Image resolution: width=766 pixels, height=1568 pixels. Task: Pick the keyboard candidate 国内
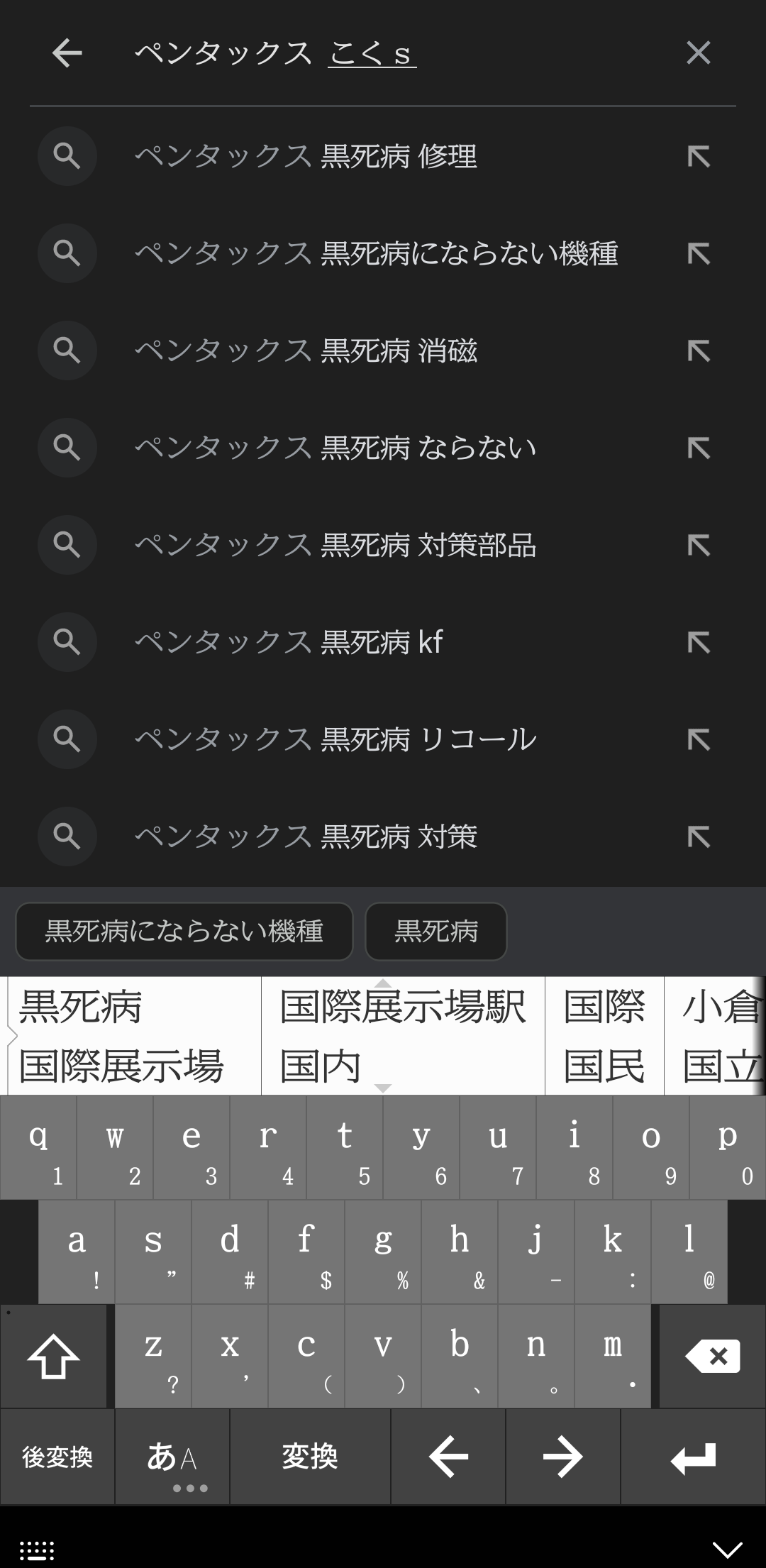(x=321, y=1066)
